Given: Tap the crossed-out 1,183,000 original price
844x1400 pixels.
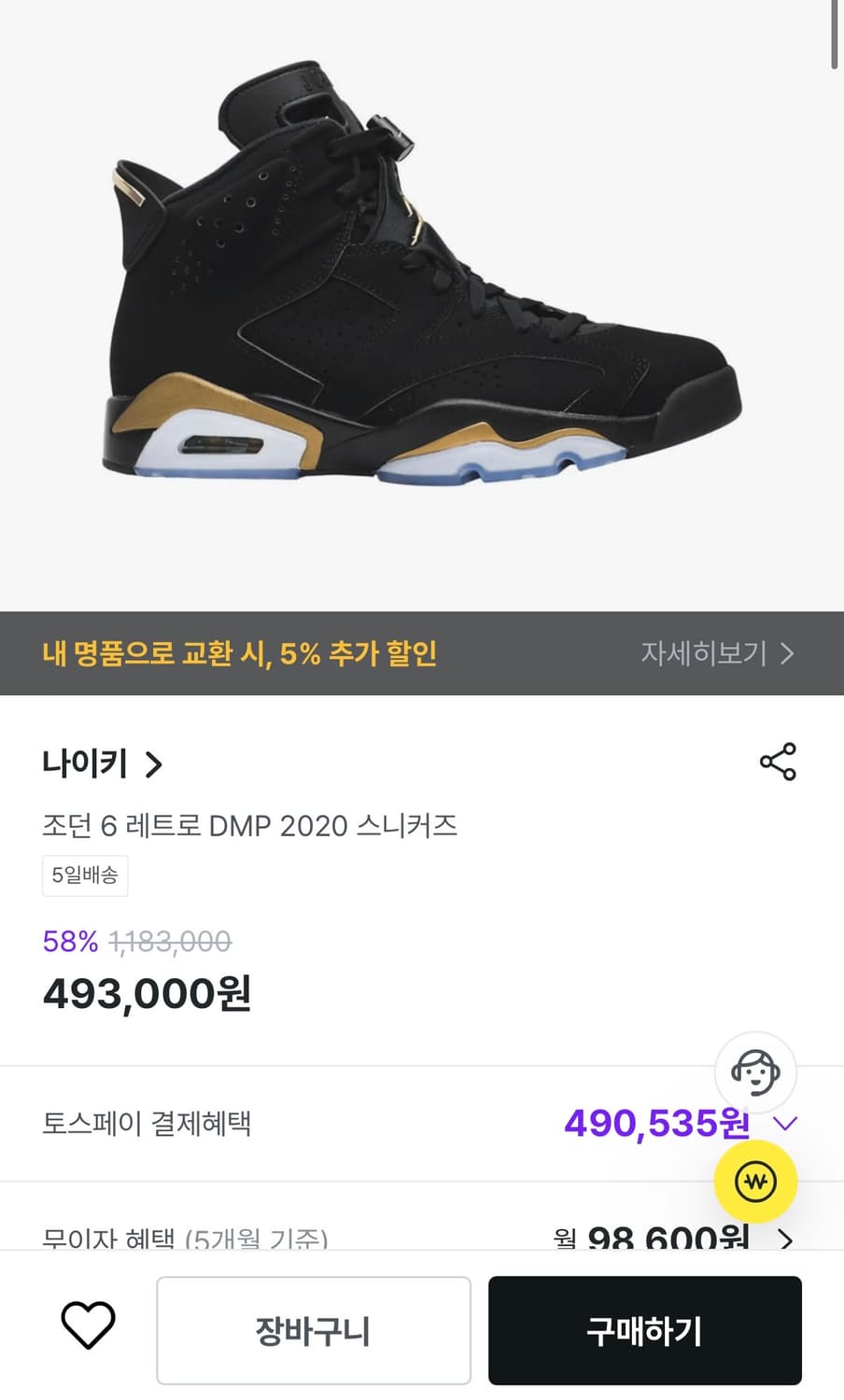Looking at the screenshot, I should 168,943.
